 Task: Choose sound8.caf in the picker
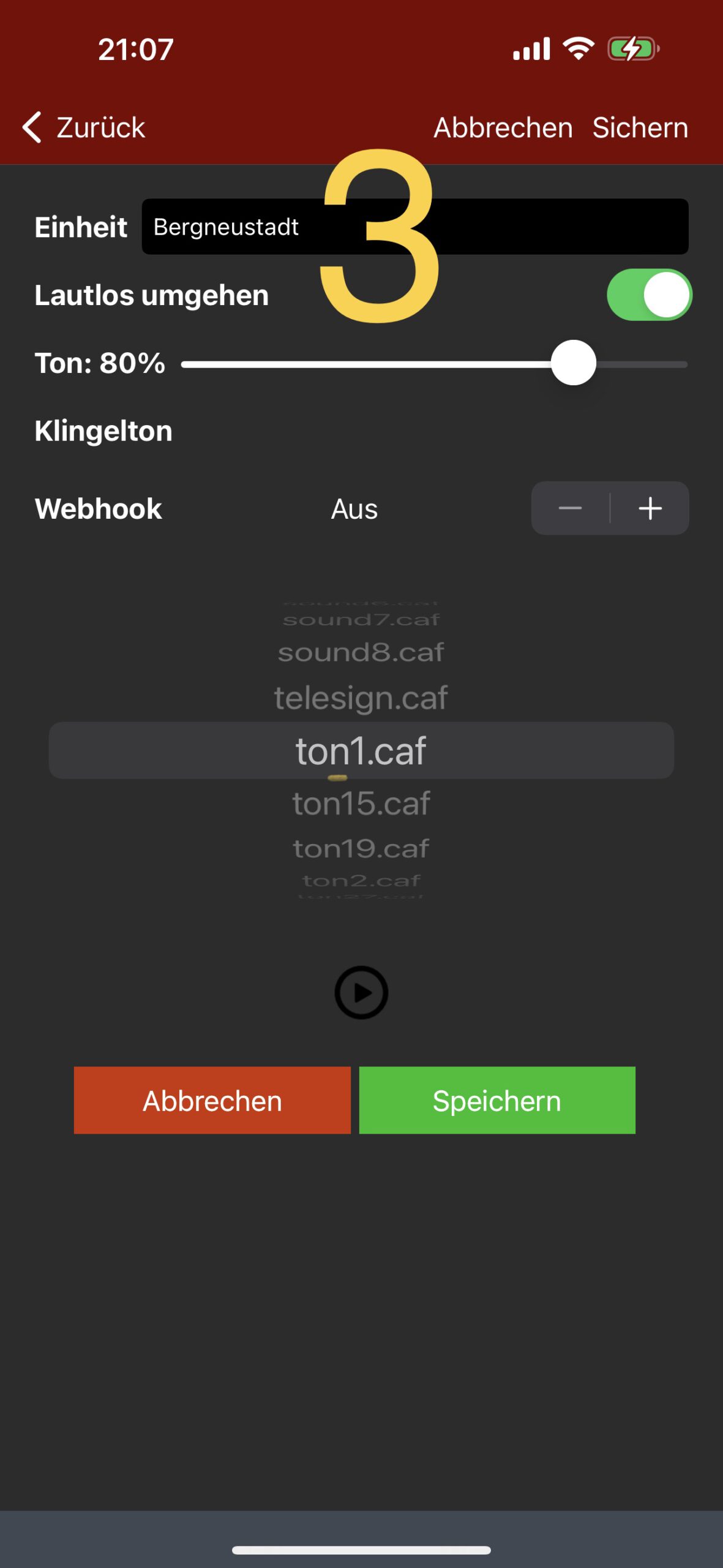[x=361, y=652]
